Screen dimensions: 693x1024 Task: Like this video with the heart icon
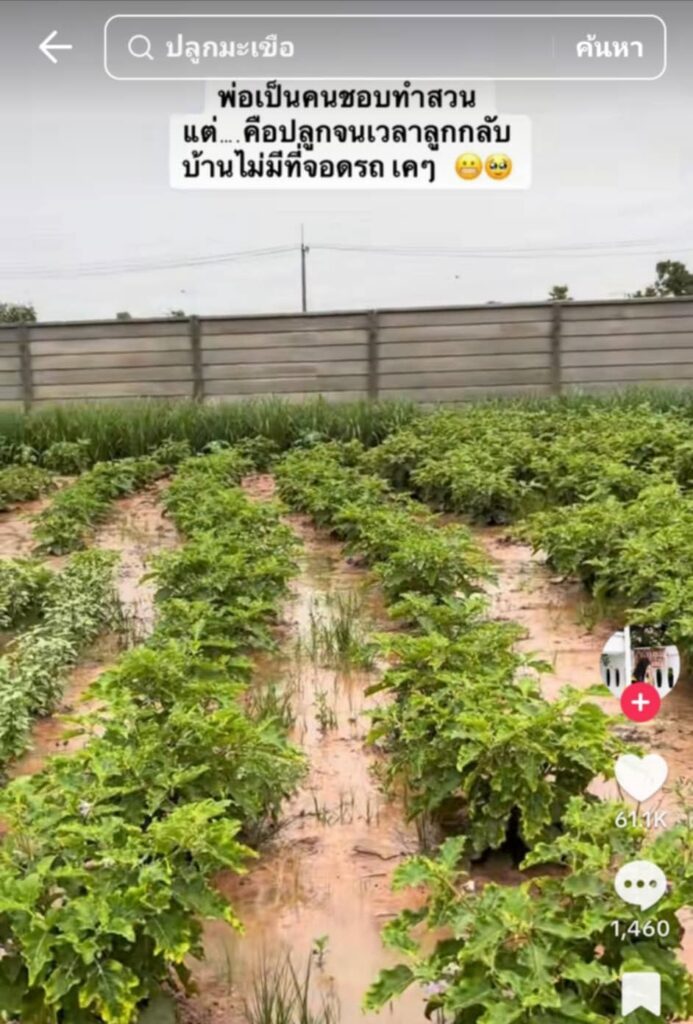pos(640,776)
